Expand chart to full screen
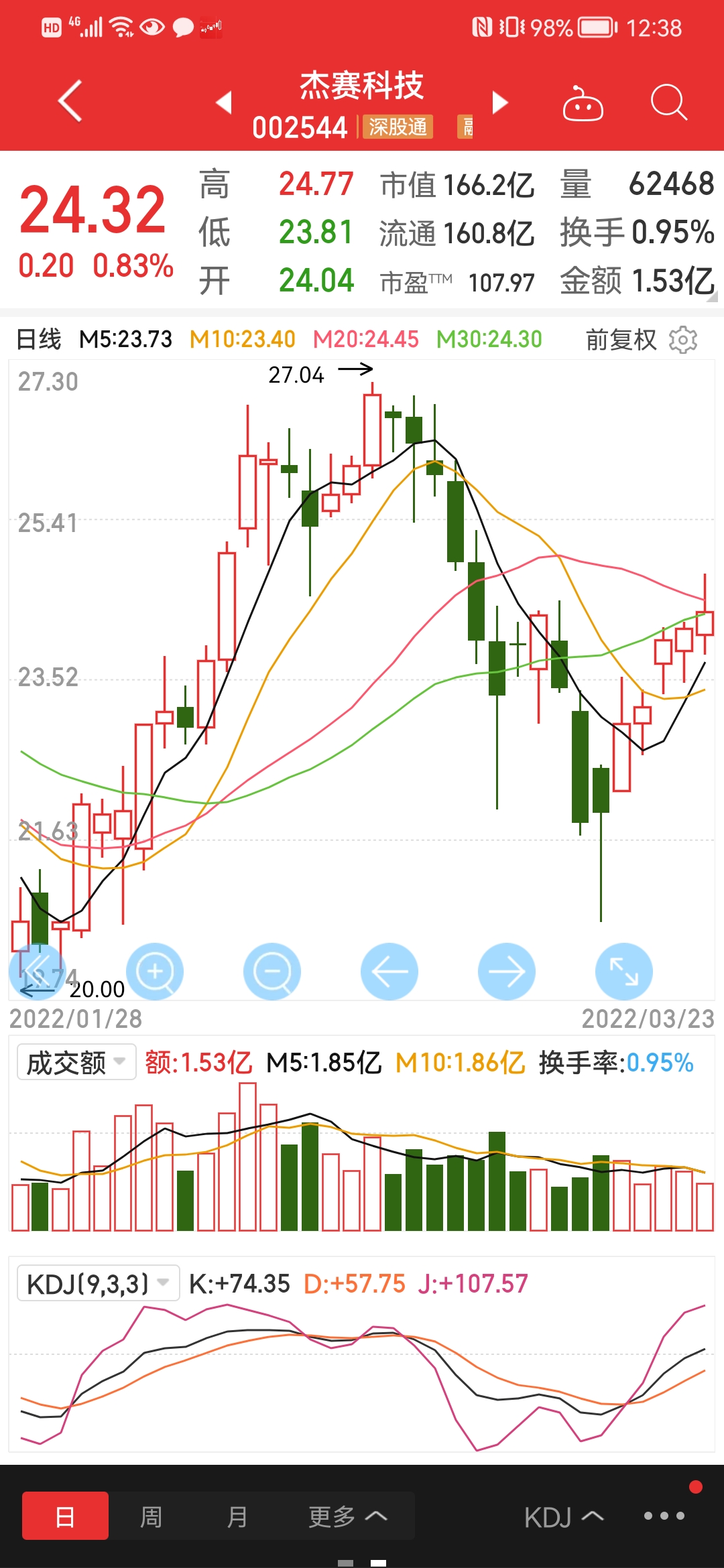 (x=624, y=972)
